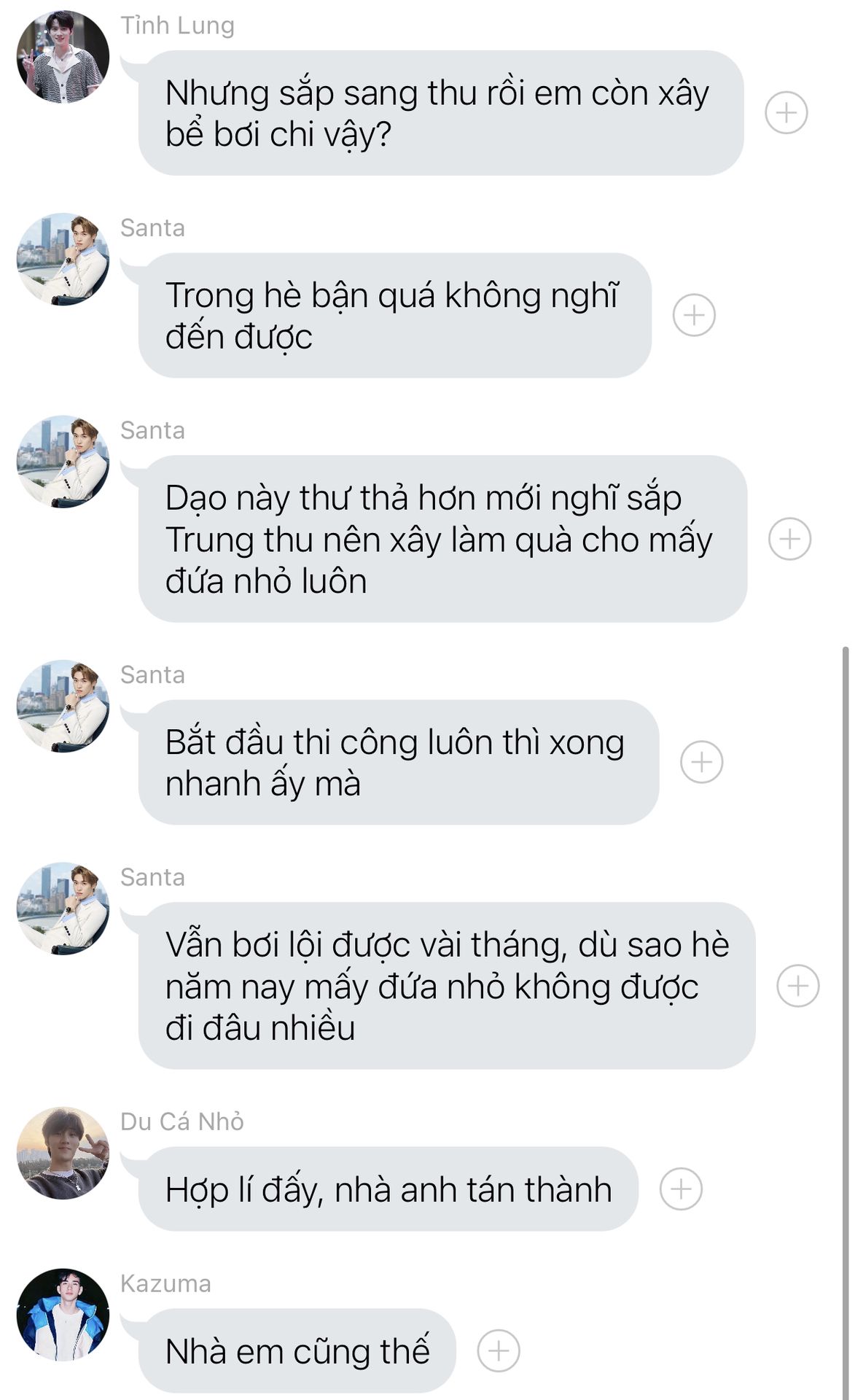Open Tỉnh Lung's profile picture
The image size is (855, 1400).
click(x=63, y=56)
